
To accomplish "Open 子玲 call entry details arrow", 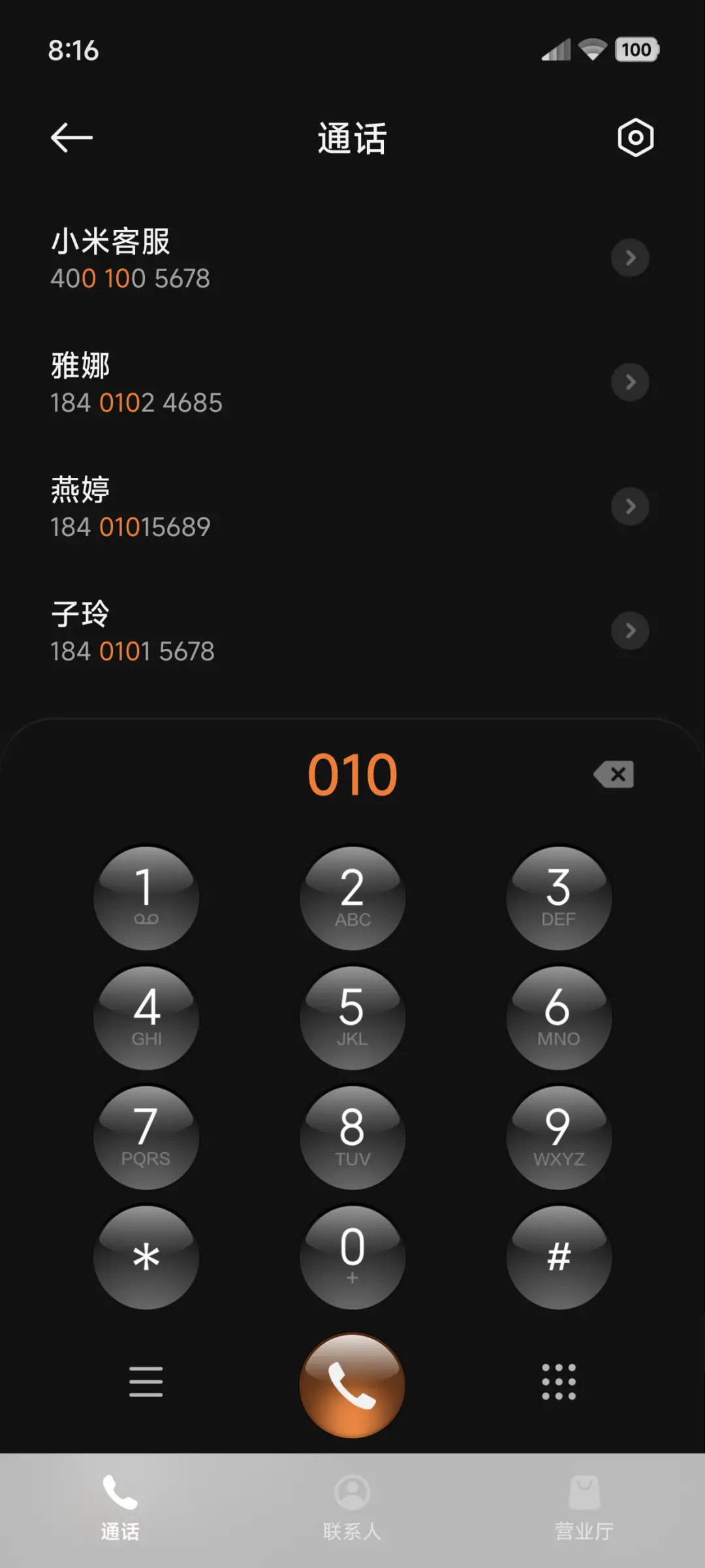I will (x=631, y=631).
